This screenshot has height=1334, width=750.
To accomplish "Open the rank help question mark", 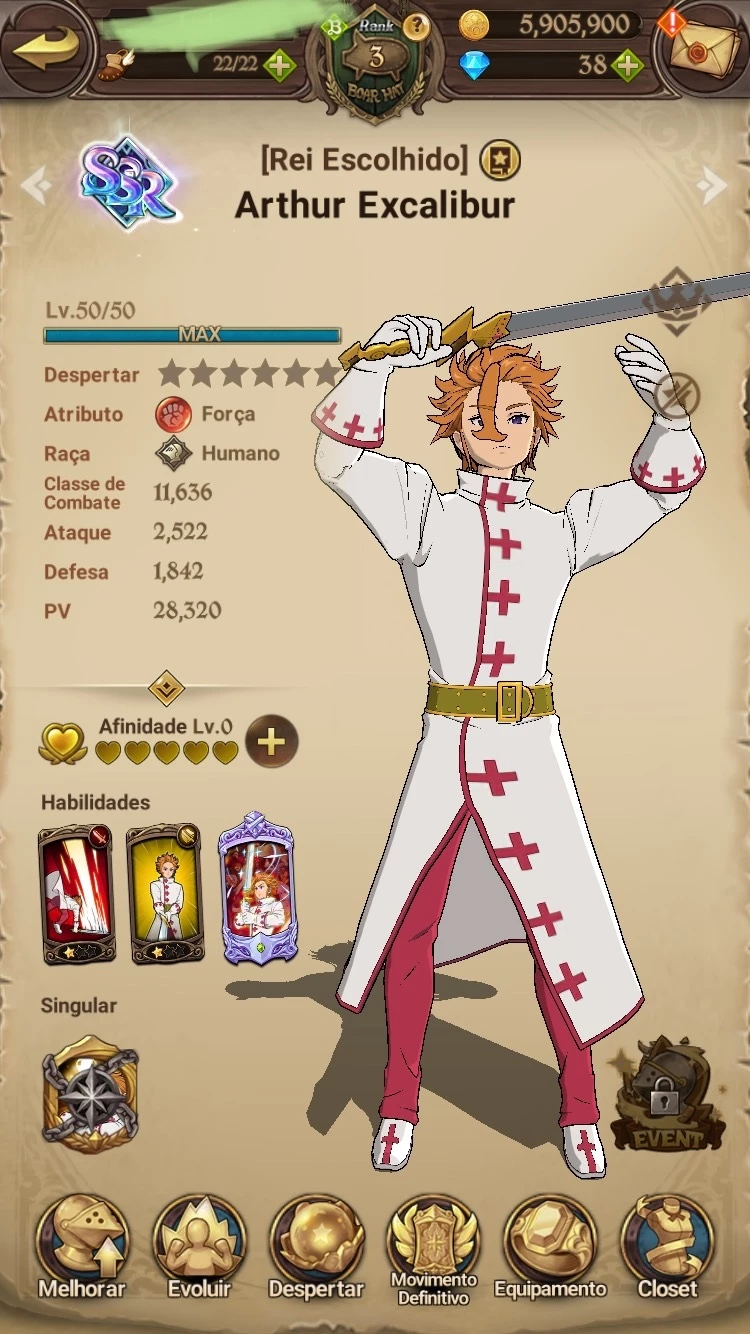I will tap(418, 27).
